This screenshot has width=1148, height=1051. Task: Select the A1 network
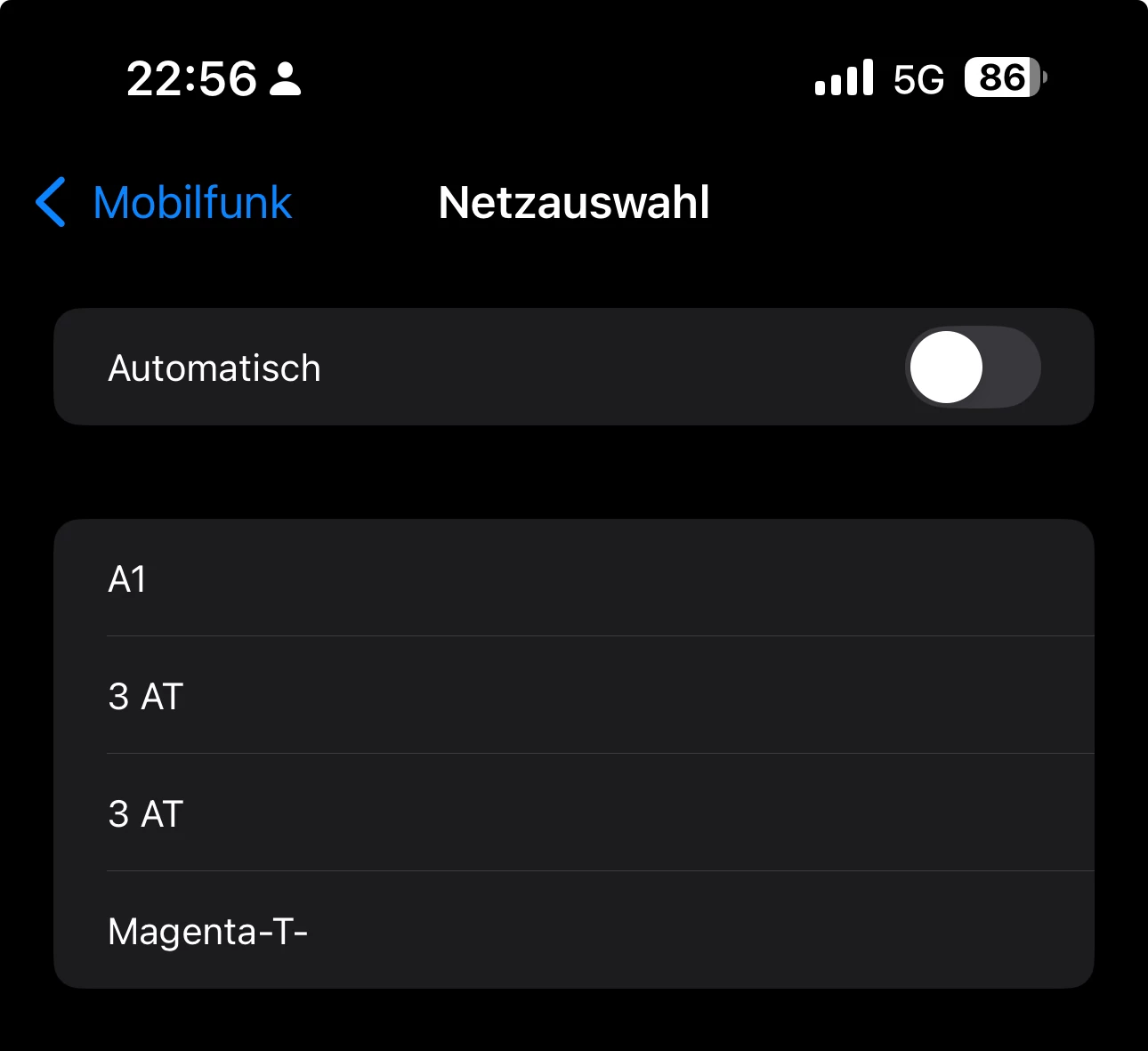click(x=573, y=578)
